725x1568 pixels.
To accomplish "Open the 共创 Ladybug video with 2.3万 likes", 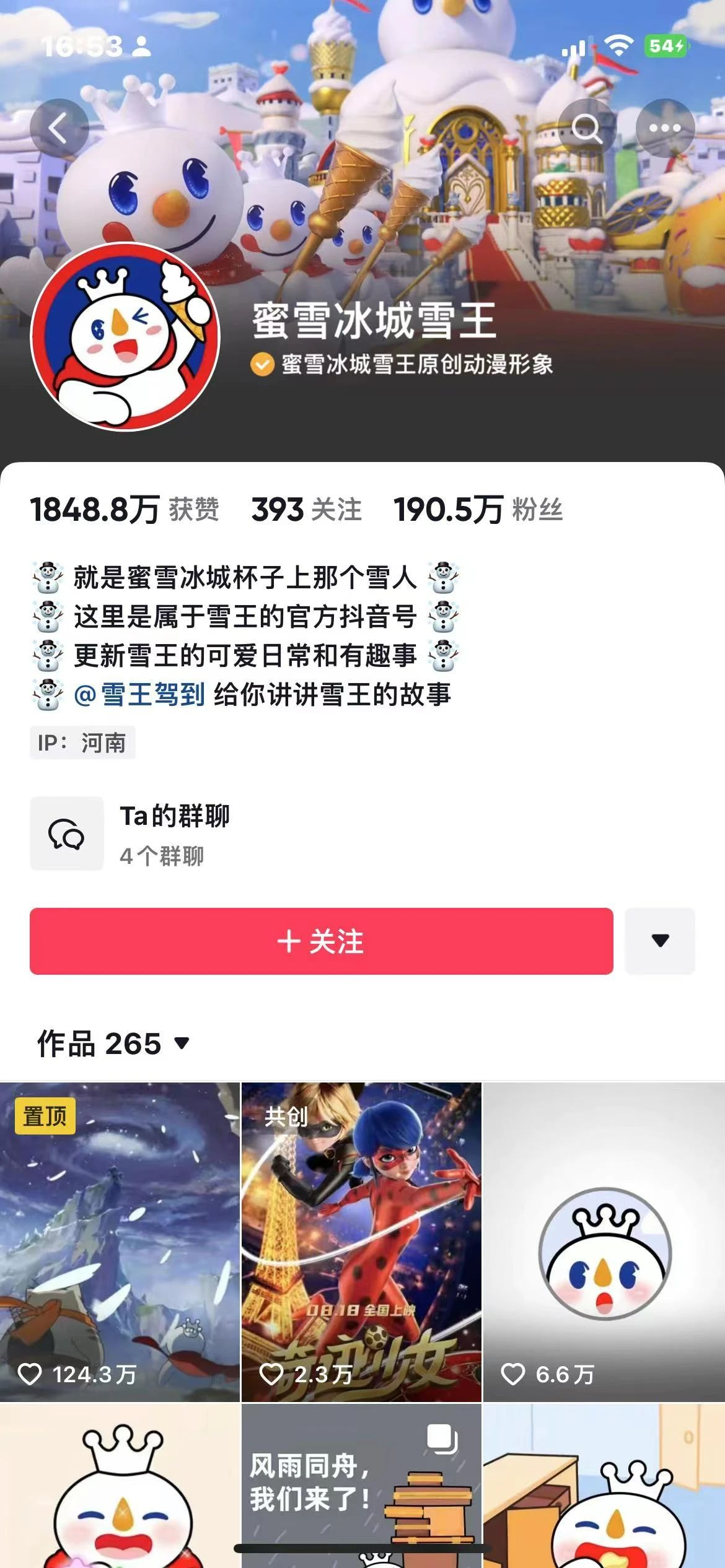I will coord(361,1242).
